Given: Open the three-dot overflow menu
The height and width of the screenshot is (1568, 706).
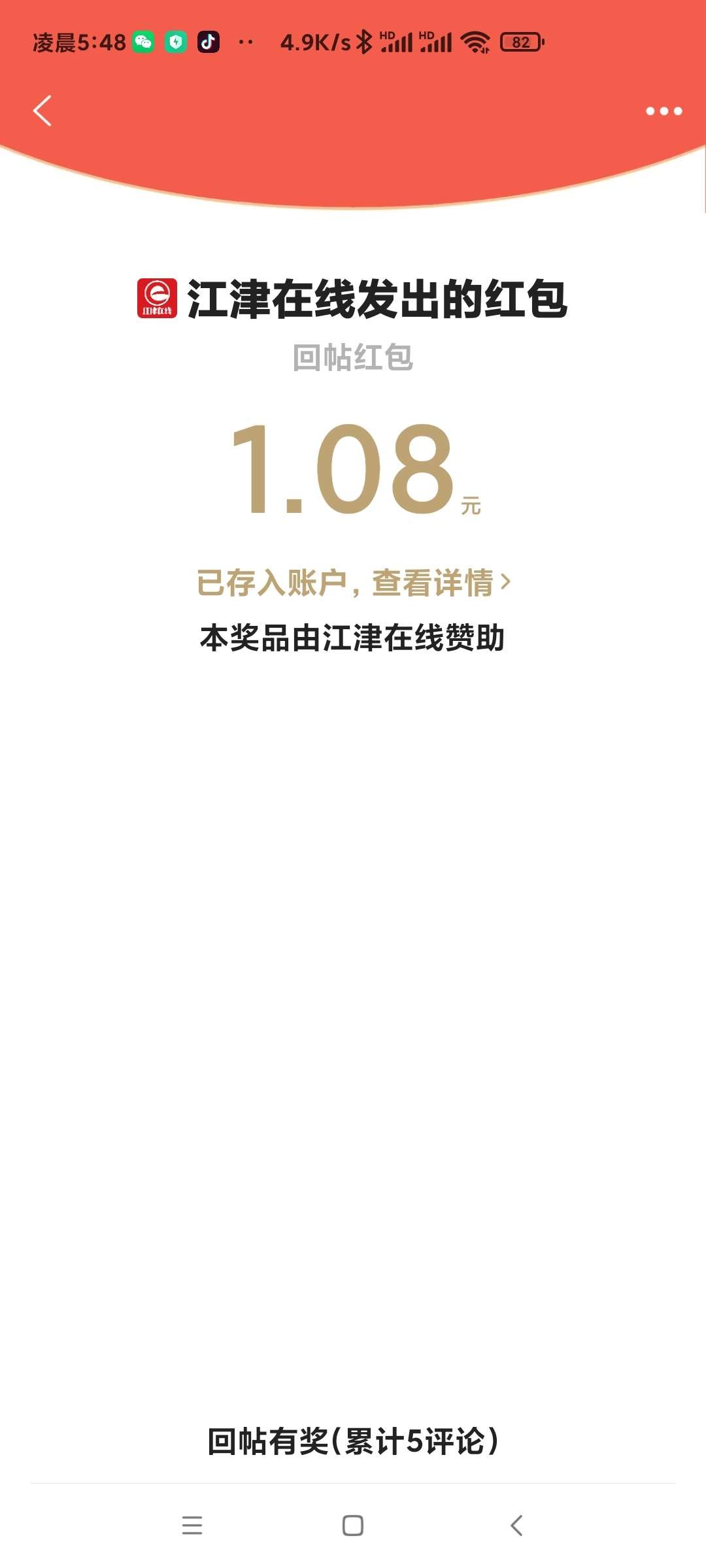Looking at the screenshot, I should point(664,111).
